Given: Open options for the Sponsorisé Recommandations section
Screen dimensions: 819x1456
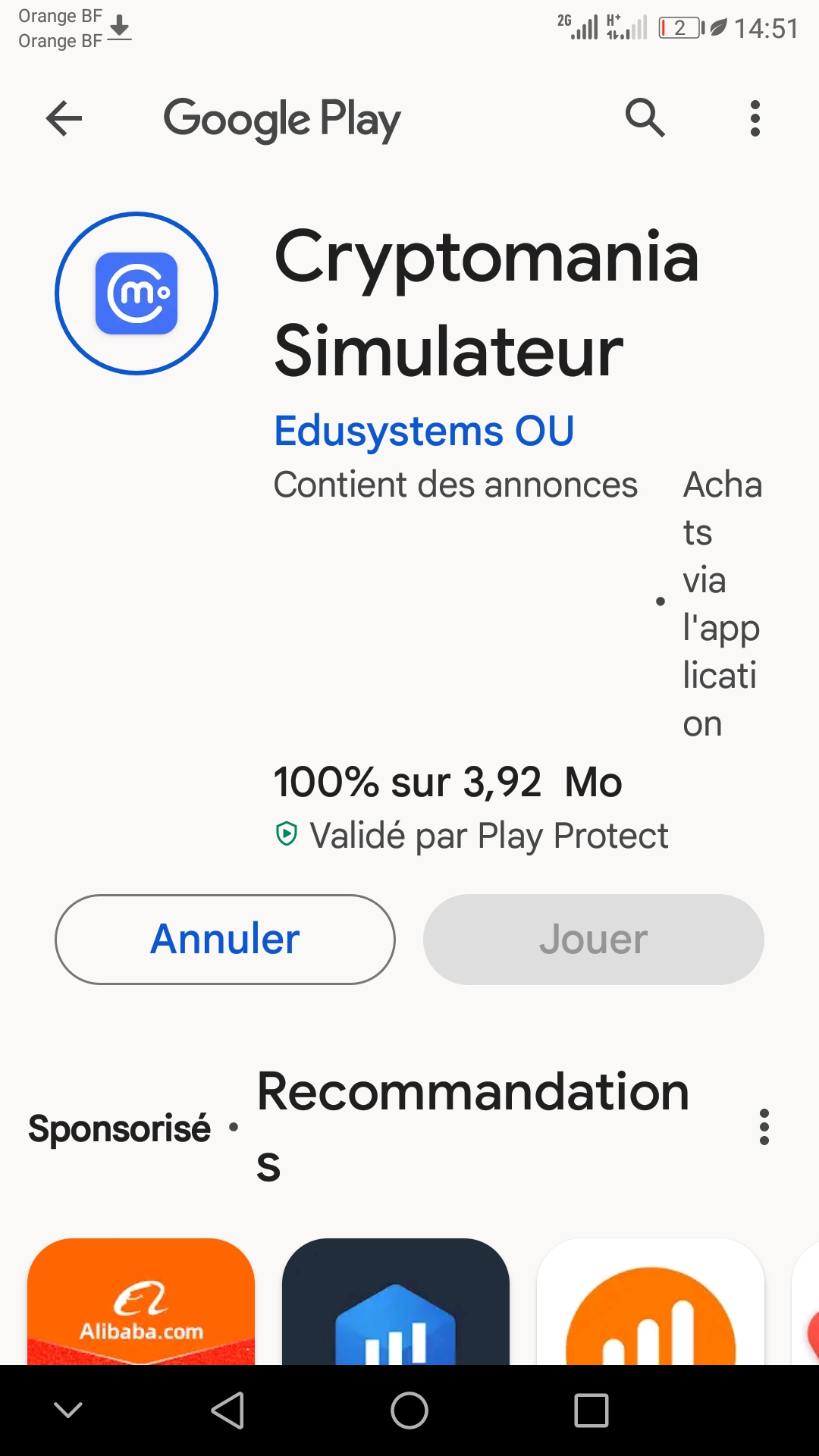Looking at the screenshot, I should [x=764, y=1129].
